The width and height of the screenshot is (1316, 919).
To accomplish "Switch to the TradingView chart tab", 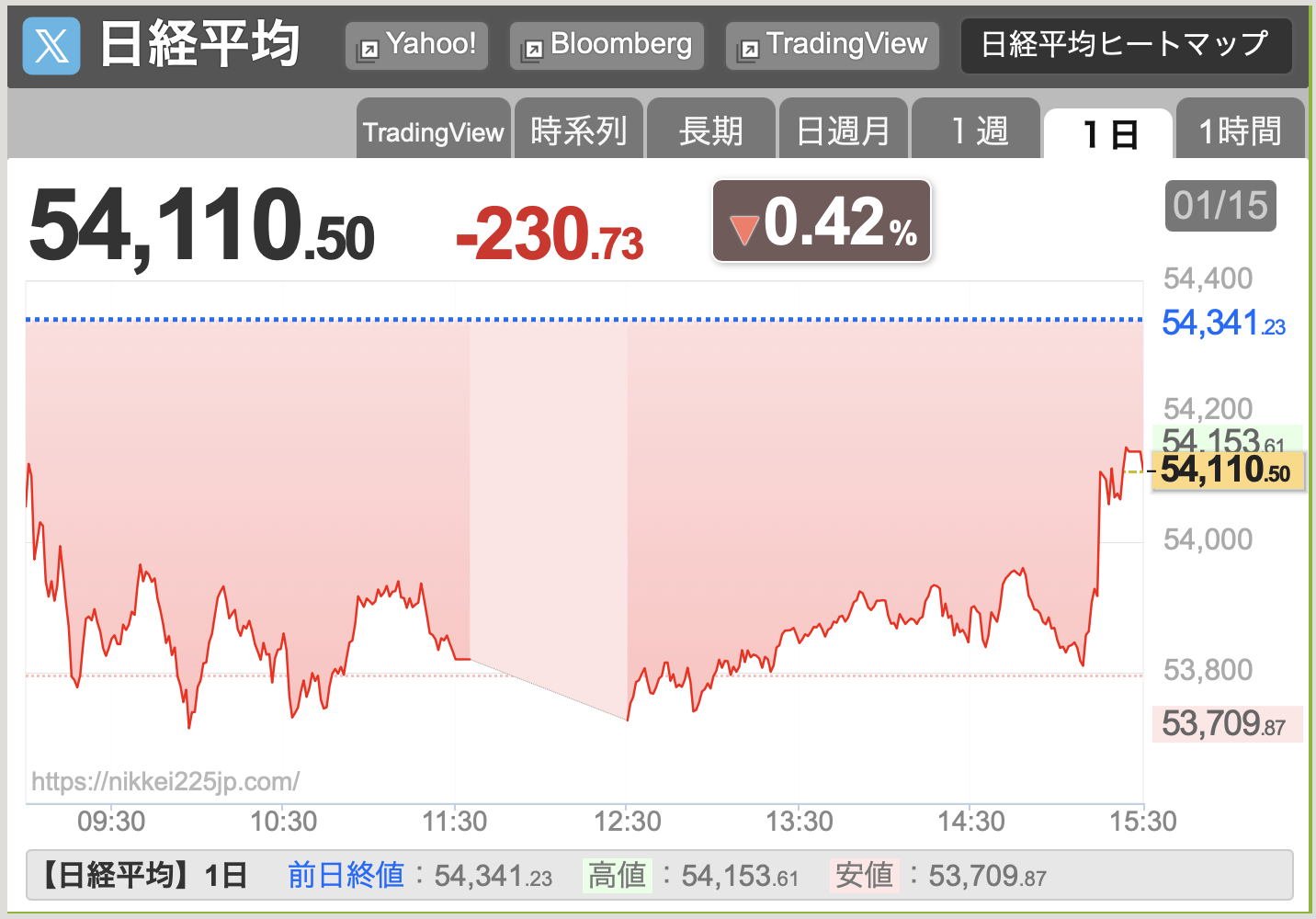I will point(433,131).
